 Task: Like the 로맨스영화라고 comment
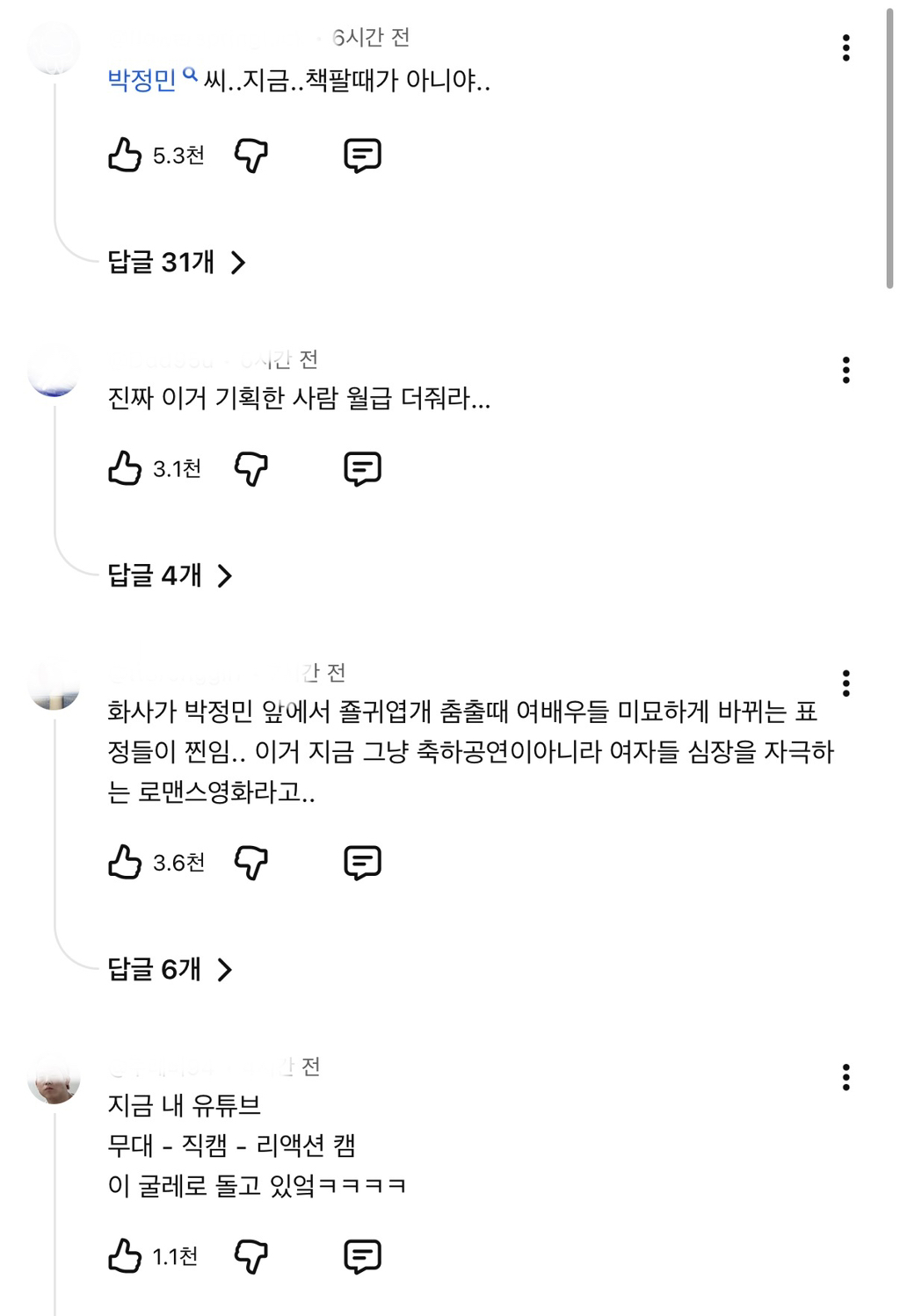pos(125,863)
